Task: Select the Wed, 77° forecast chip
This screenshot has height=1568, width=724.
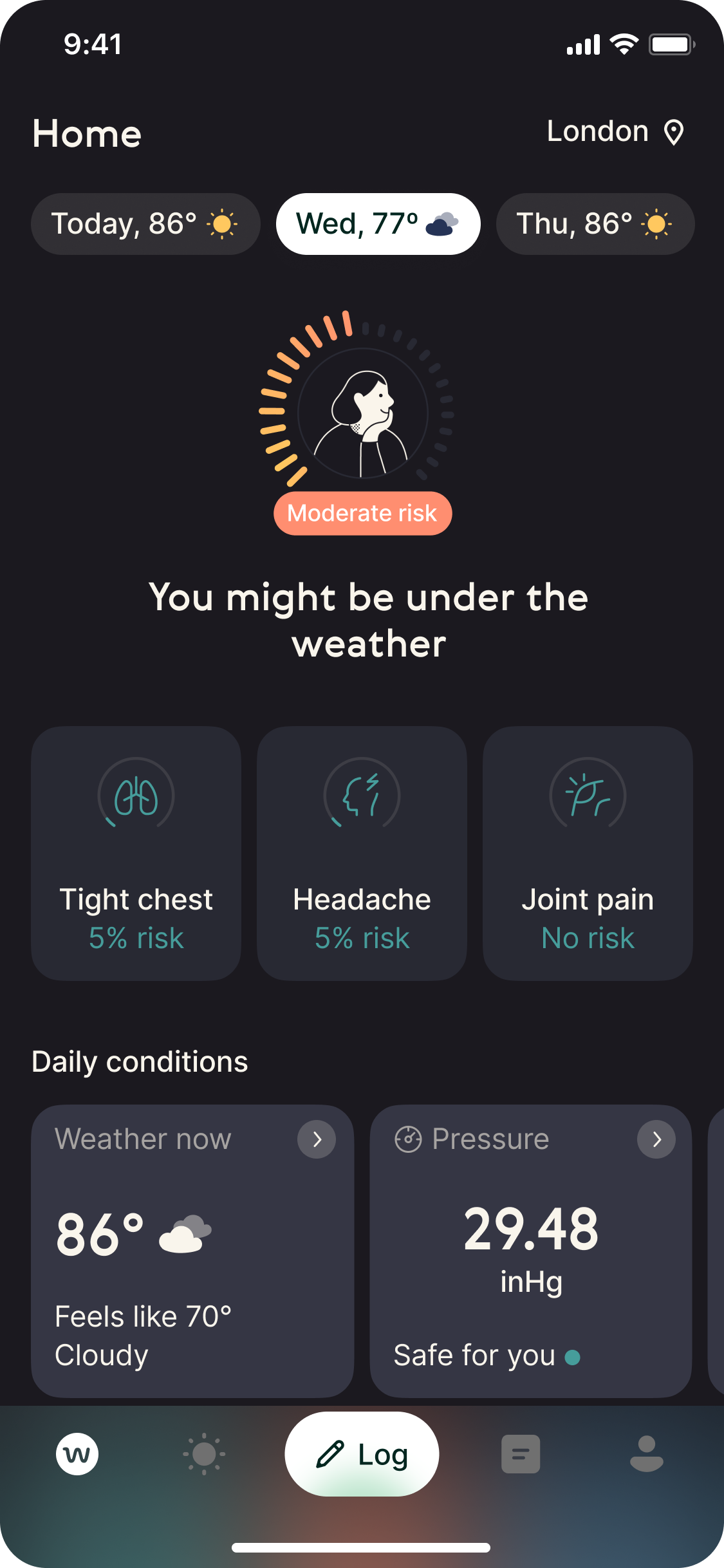Action: pyautogui.click(x=378, y=224)
